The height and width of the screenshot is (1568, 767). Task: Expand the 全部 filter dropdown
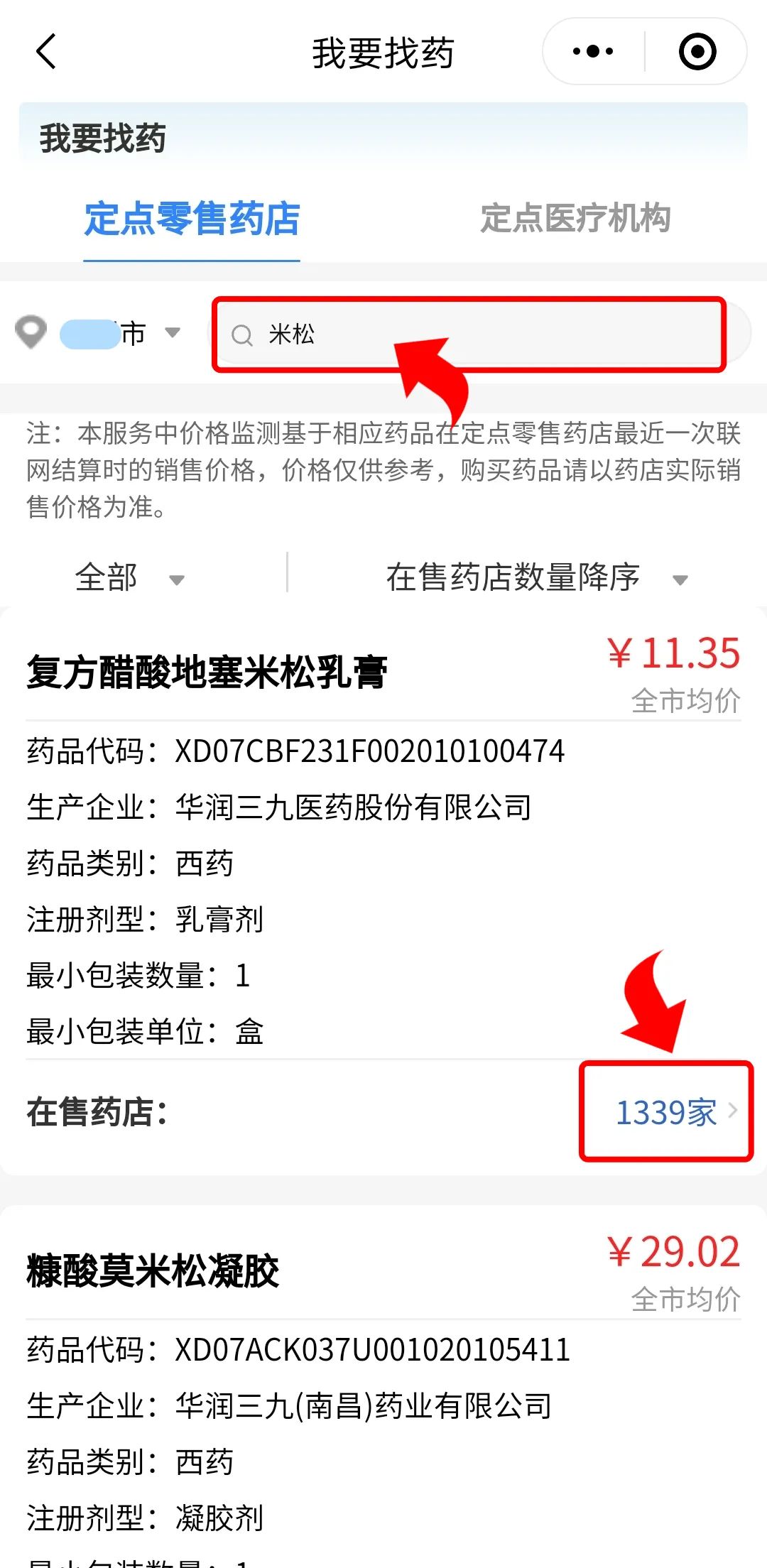click(x=129, y=577)
